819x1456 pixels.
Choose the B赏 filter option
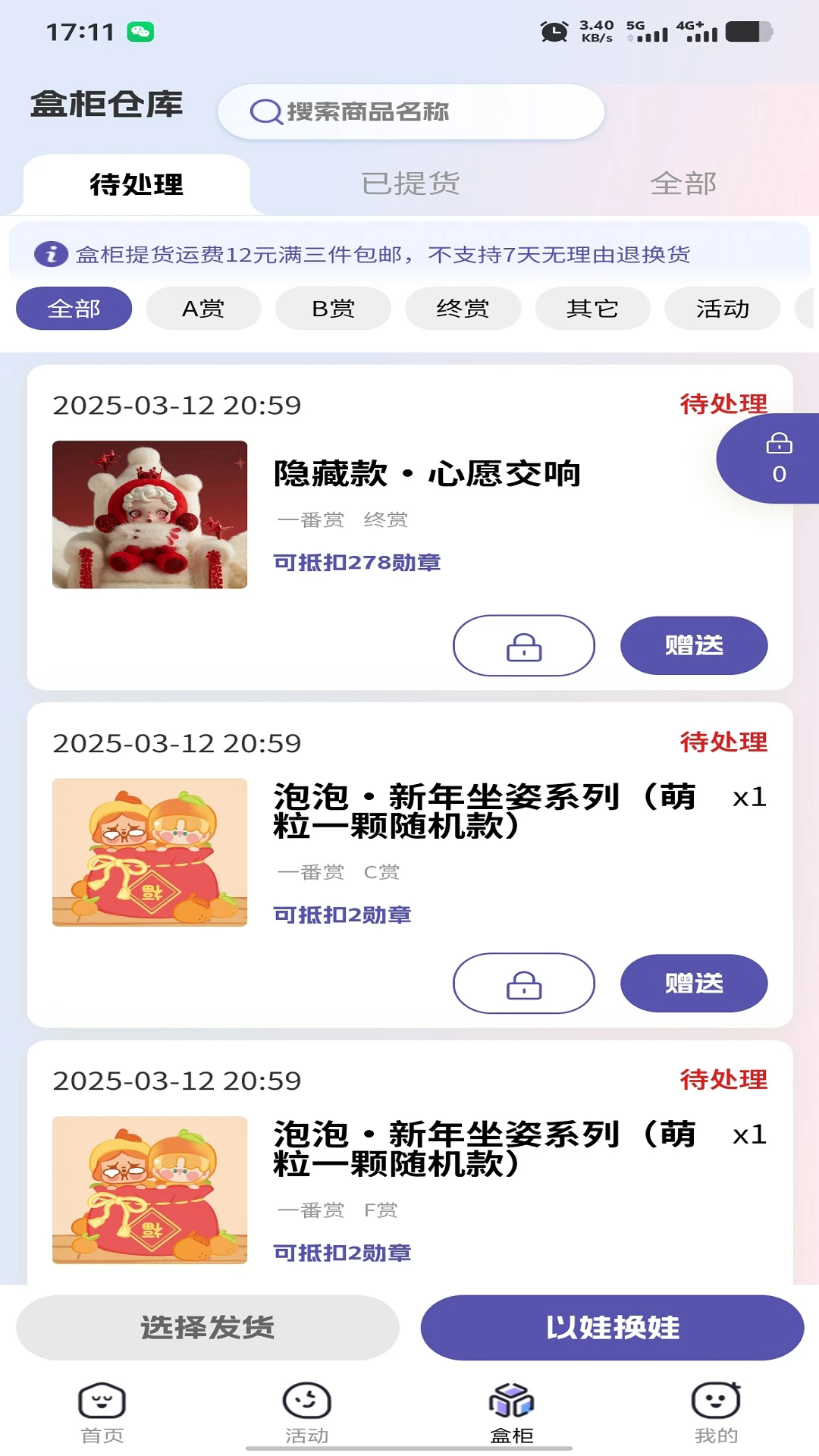point(332,308)
